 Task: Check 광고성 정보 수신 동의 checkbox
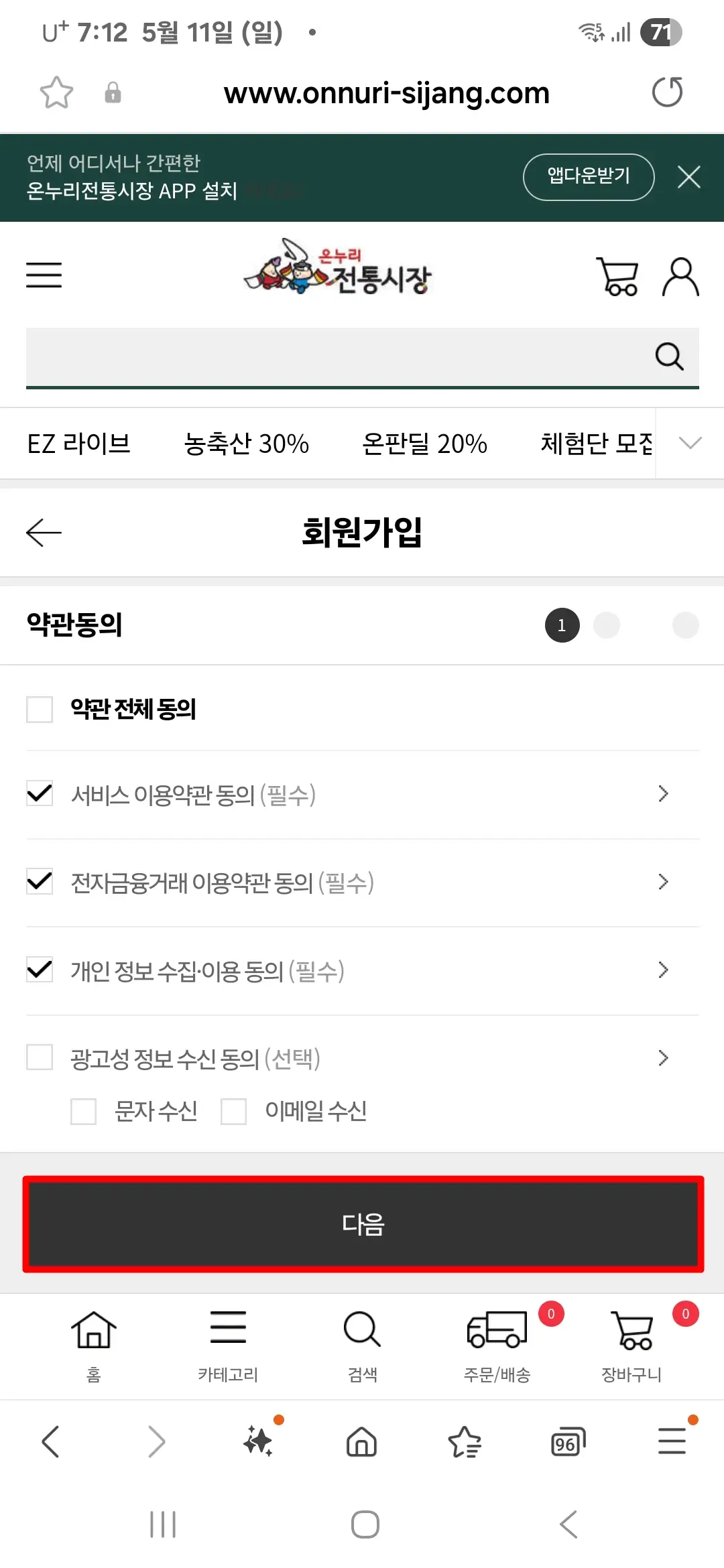[x=39, y=1057]
